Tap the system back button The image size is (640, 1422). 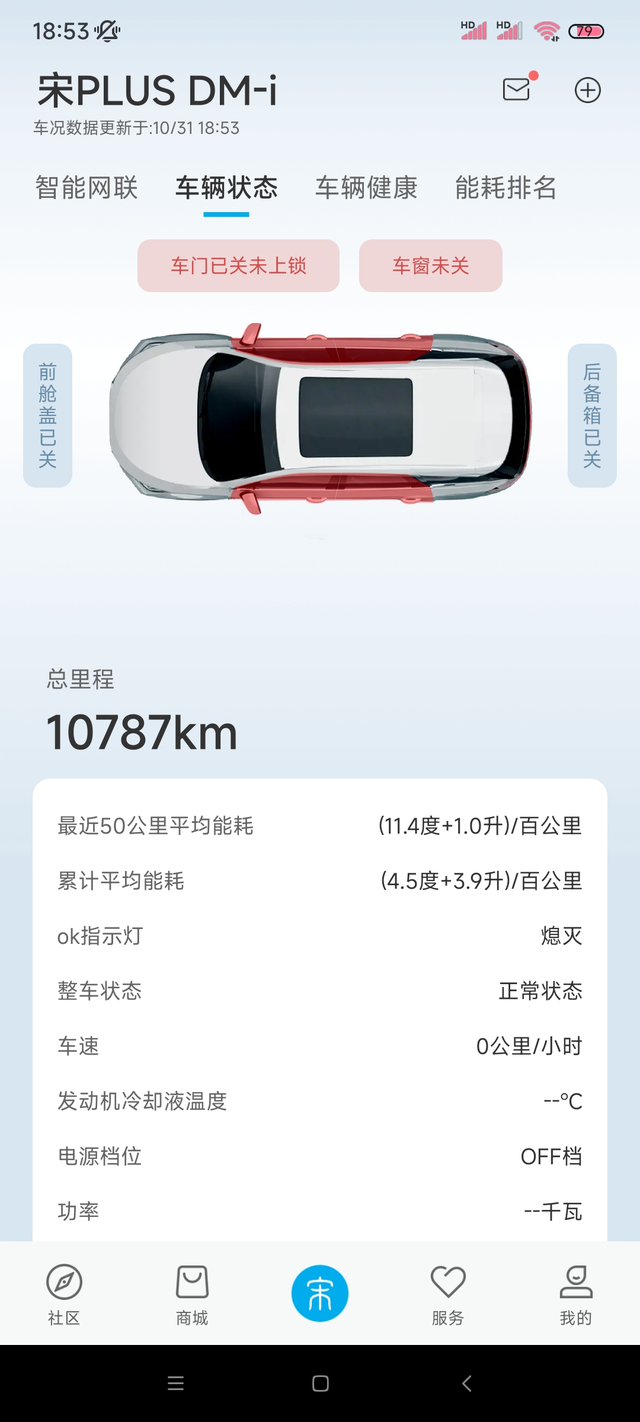[x=466, y=1383]
